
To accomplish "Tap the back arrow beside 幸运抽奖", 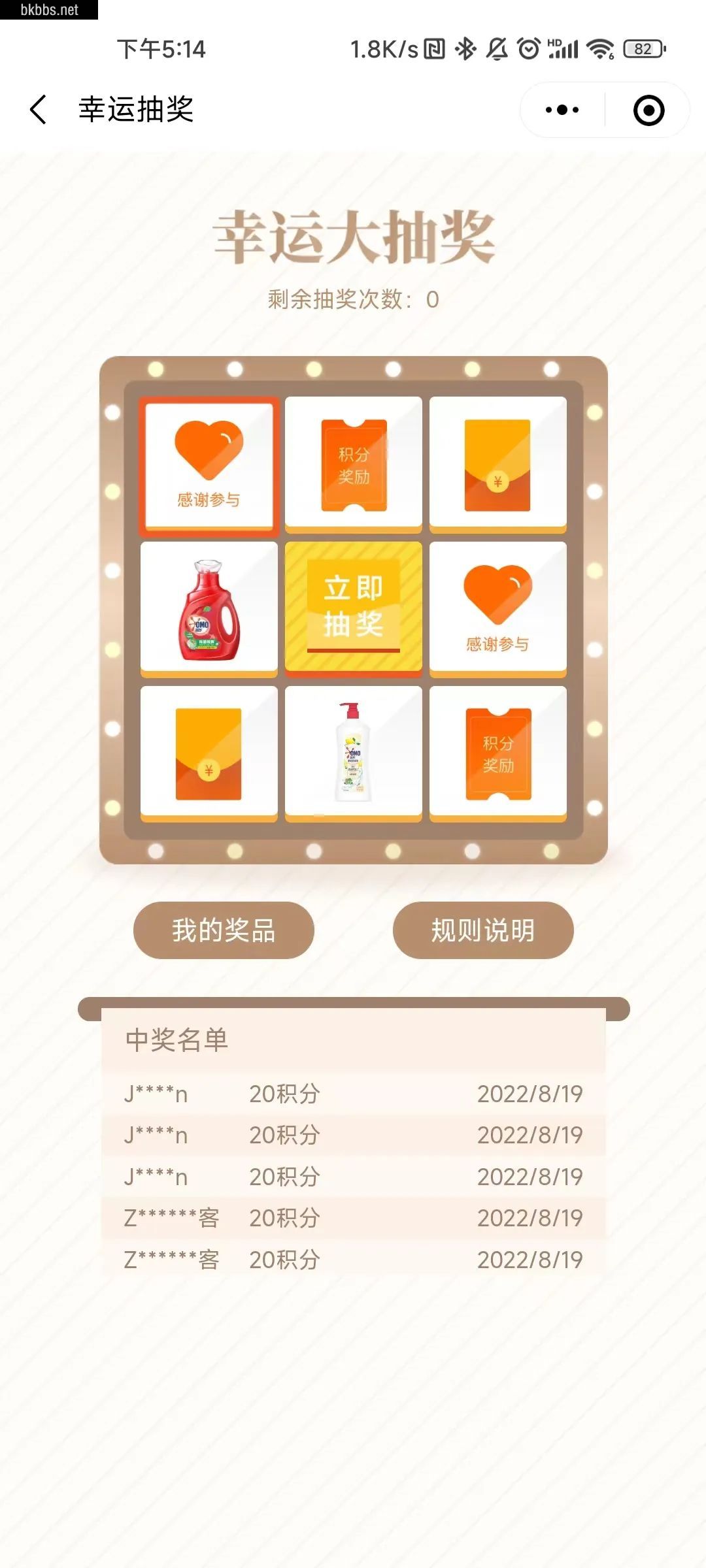I will 37,108.
